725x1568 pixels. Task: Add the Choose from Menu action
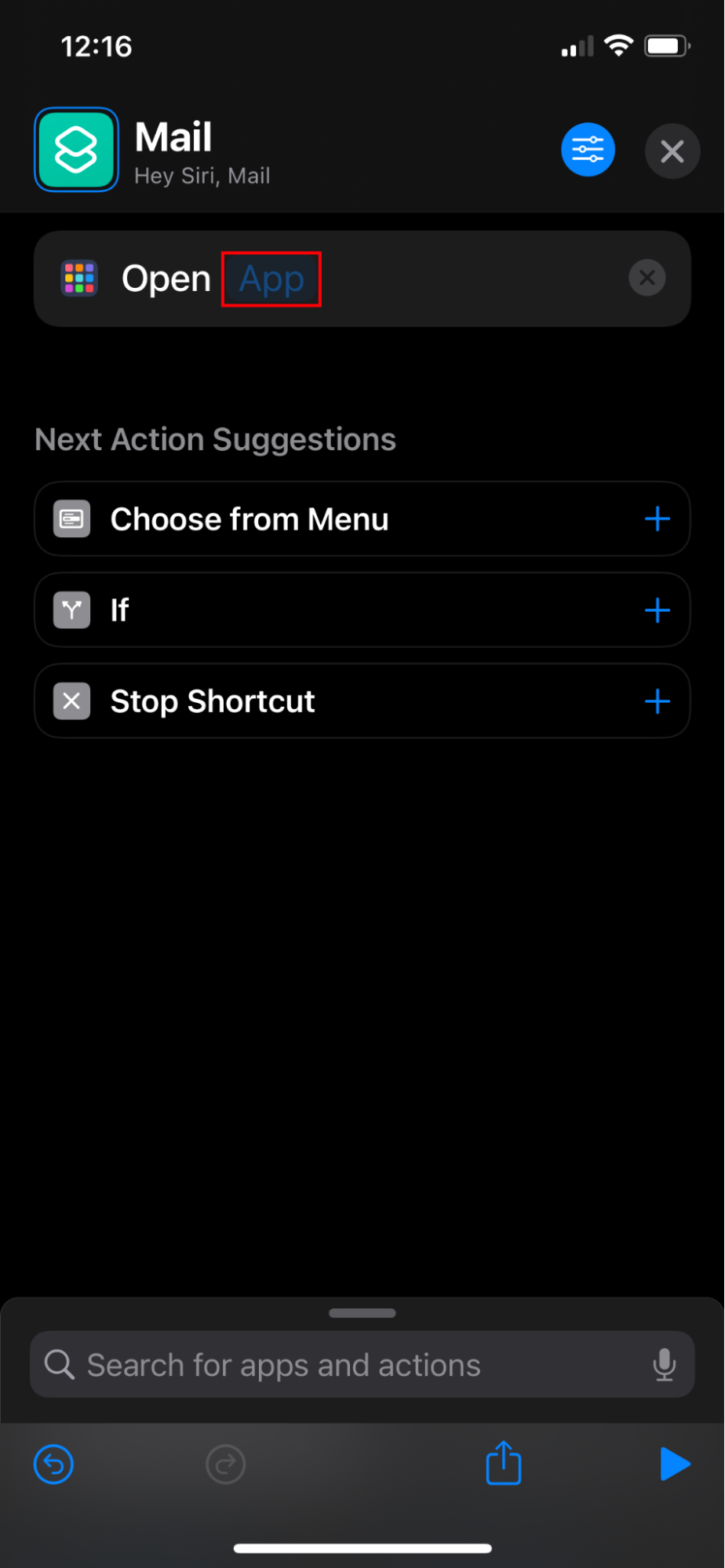pyautogui.click(x=657, y=519)
